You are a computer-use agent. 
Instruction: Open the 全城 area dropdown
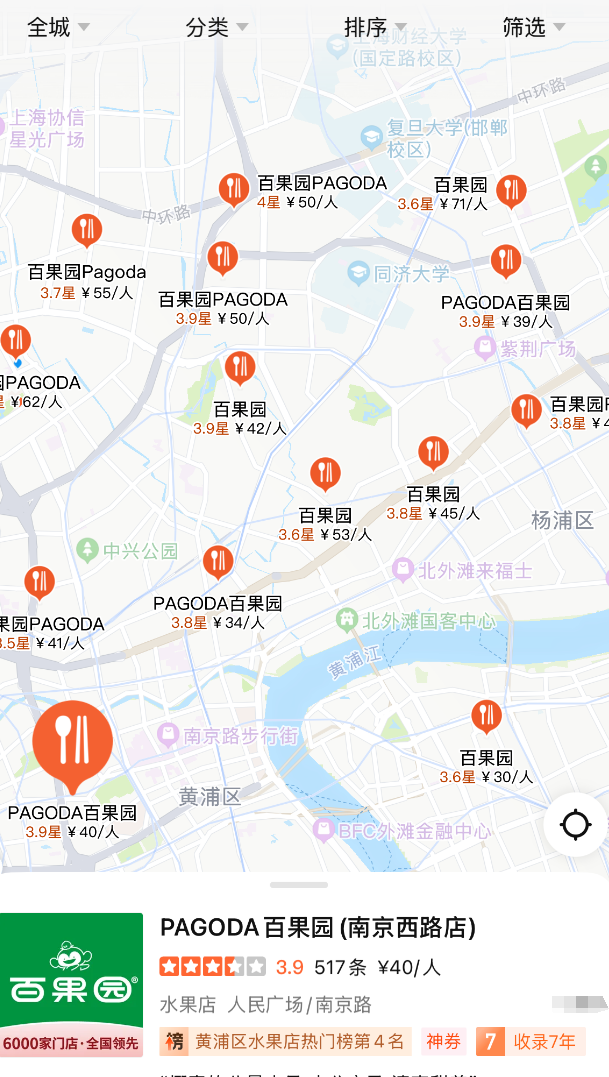coord(58,27)
